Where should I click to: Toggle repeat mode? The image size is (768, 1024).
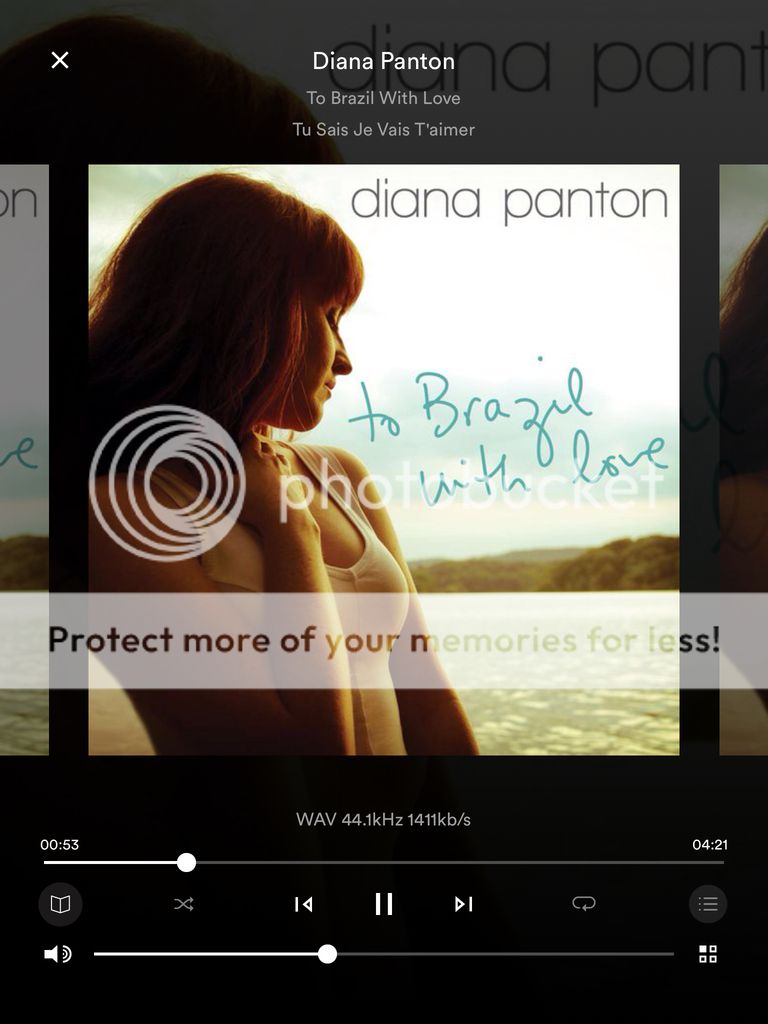point(584,904)
